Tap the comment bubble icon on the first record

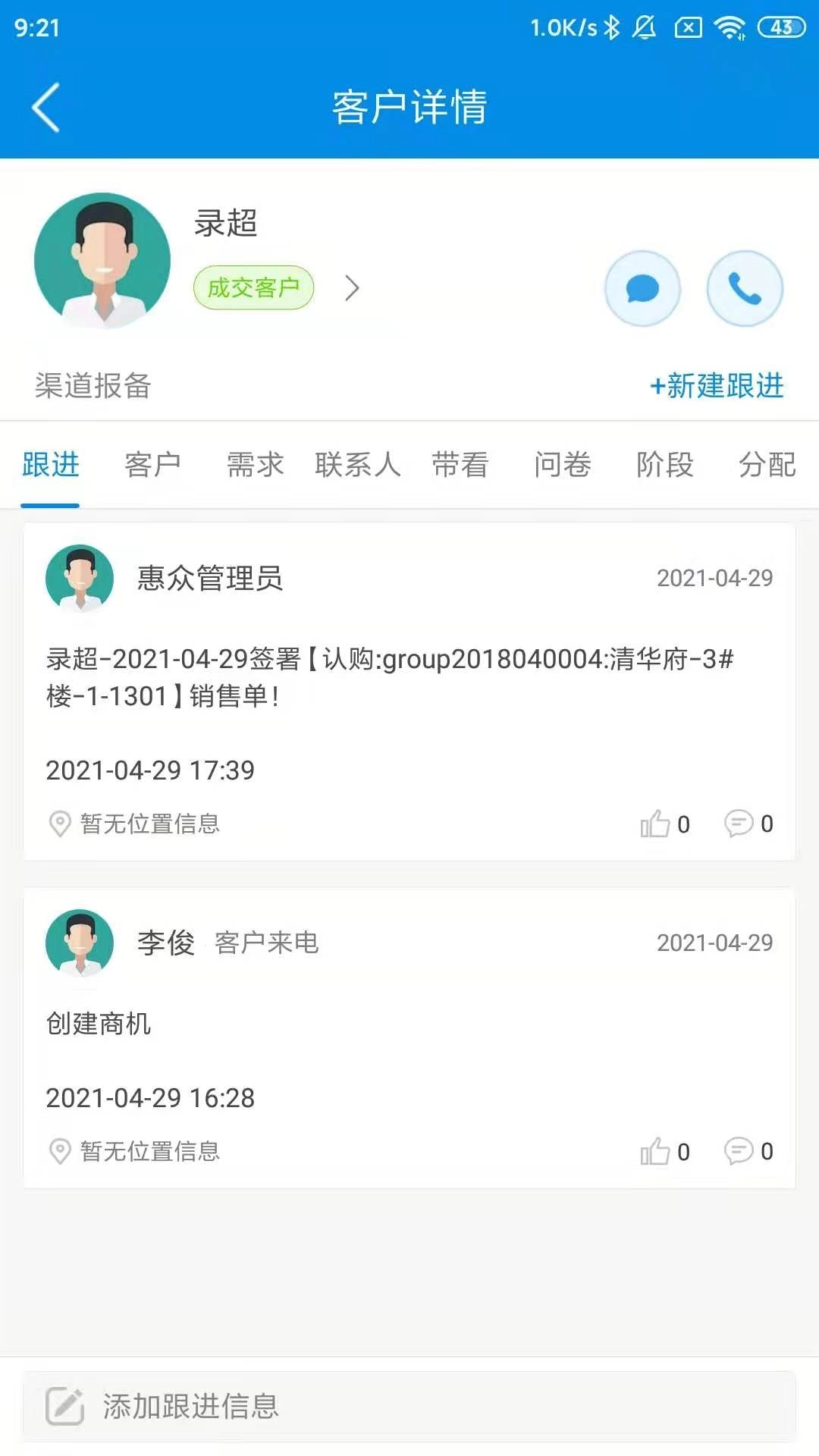(739, 823)
